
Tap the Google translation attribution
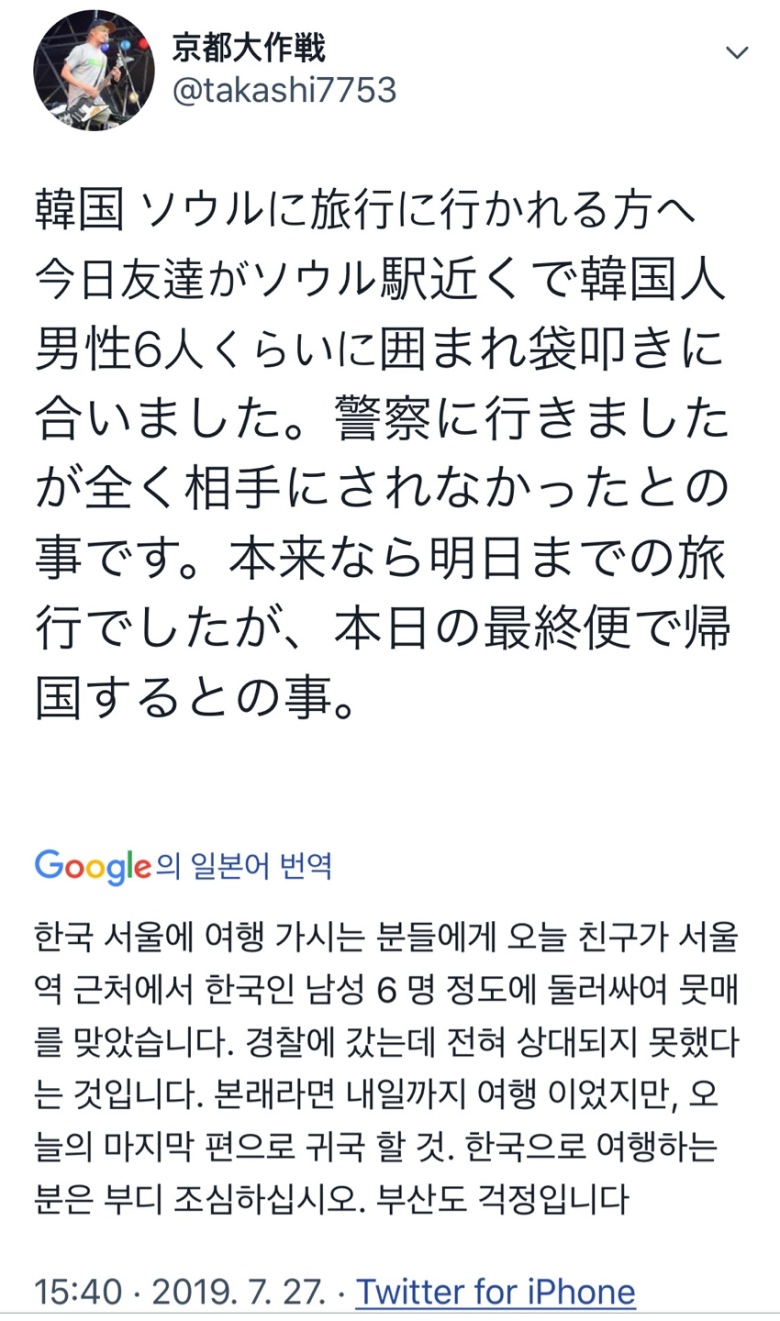click(x=183, y=865)
